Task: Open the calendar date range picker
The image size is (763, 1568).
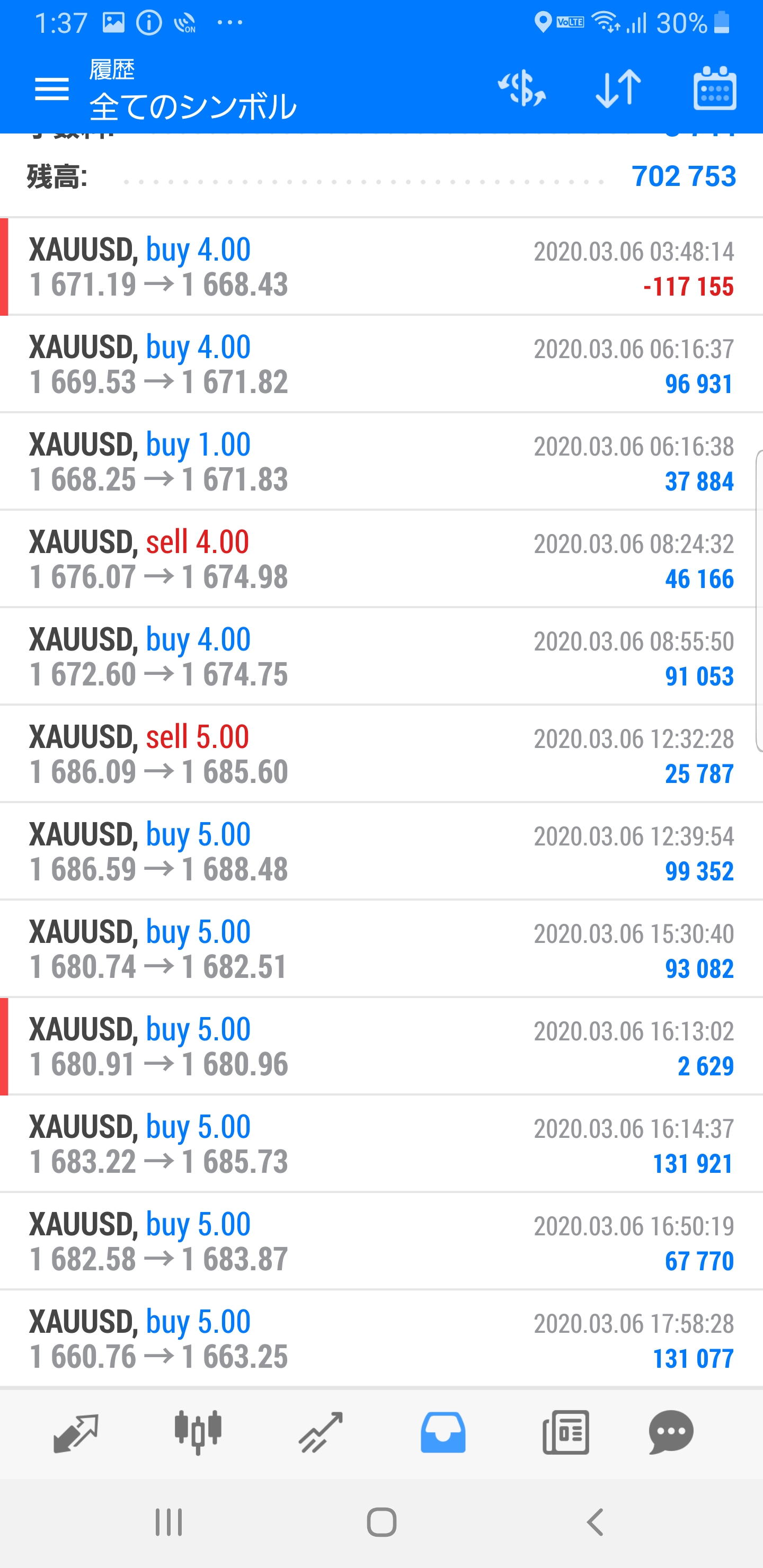Action: (x=714, y=90)
